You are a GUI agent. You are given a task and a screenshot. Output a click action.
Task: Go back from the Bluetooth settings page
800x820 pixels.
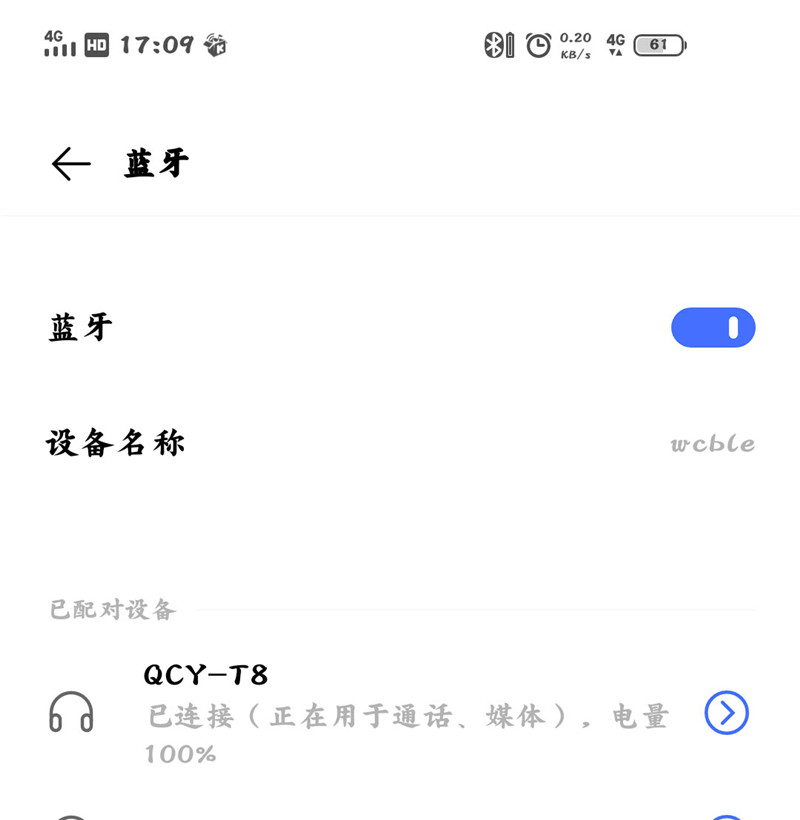[x=71, y=163]
